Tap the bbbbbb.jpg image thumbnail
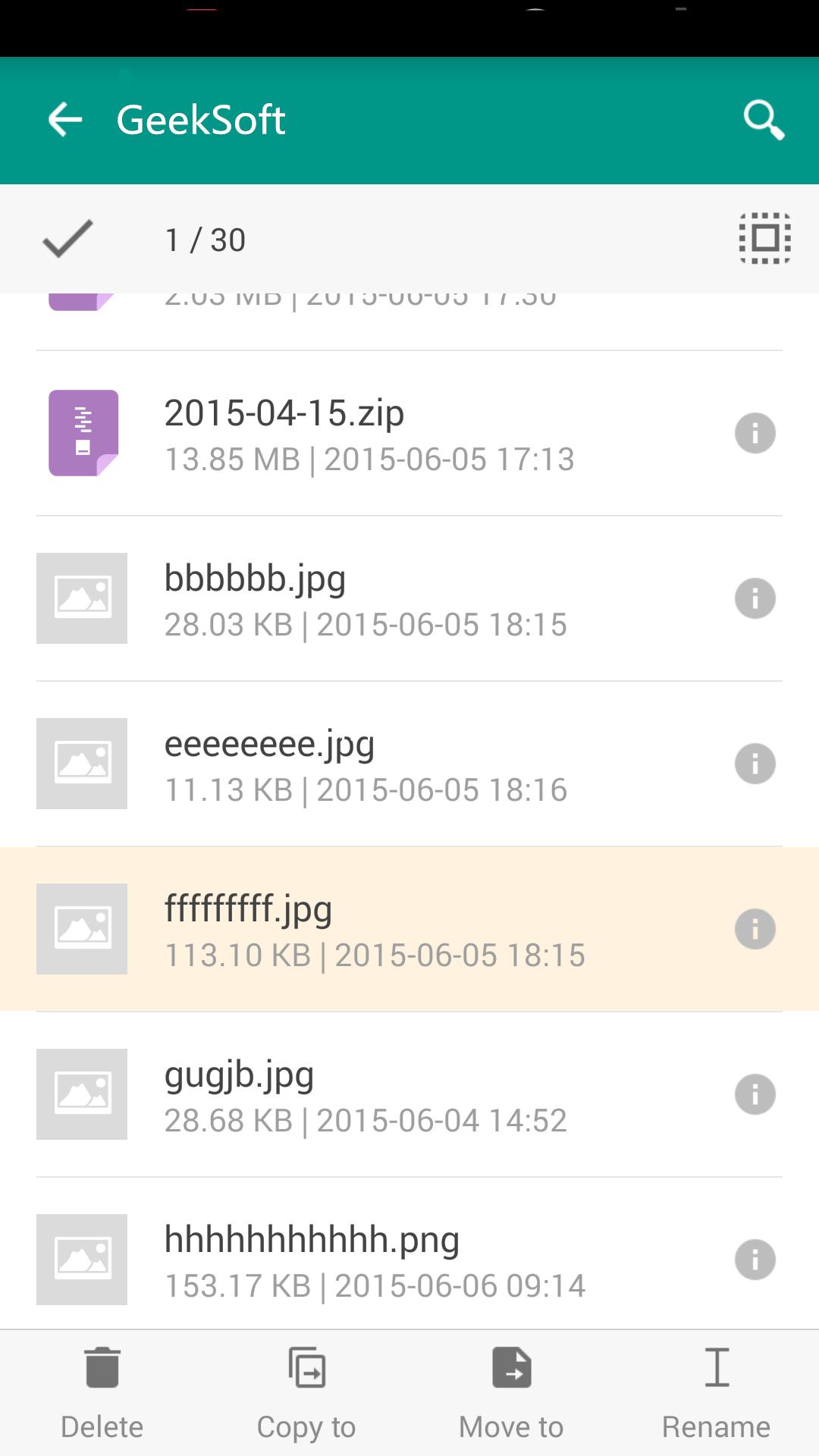The width and height of the screenshot is (819, 1456). [x=81, y=598]
